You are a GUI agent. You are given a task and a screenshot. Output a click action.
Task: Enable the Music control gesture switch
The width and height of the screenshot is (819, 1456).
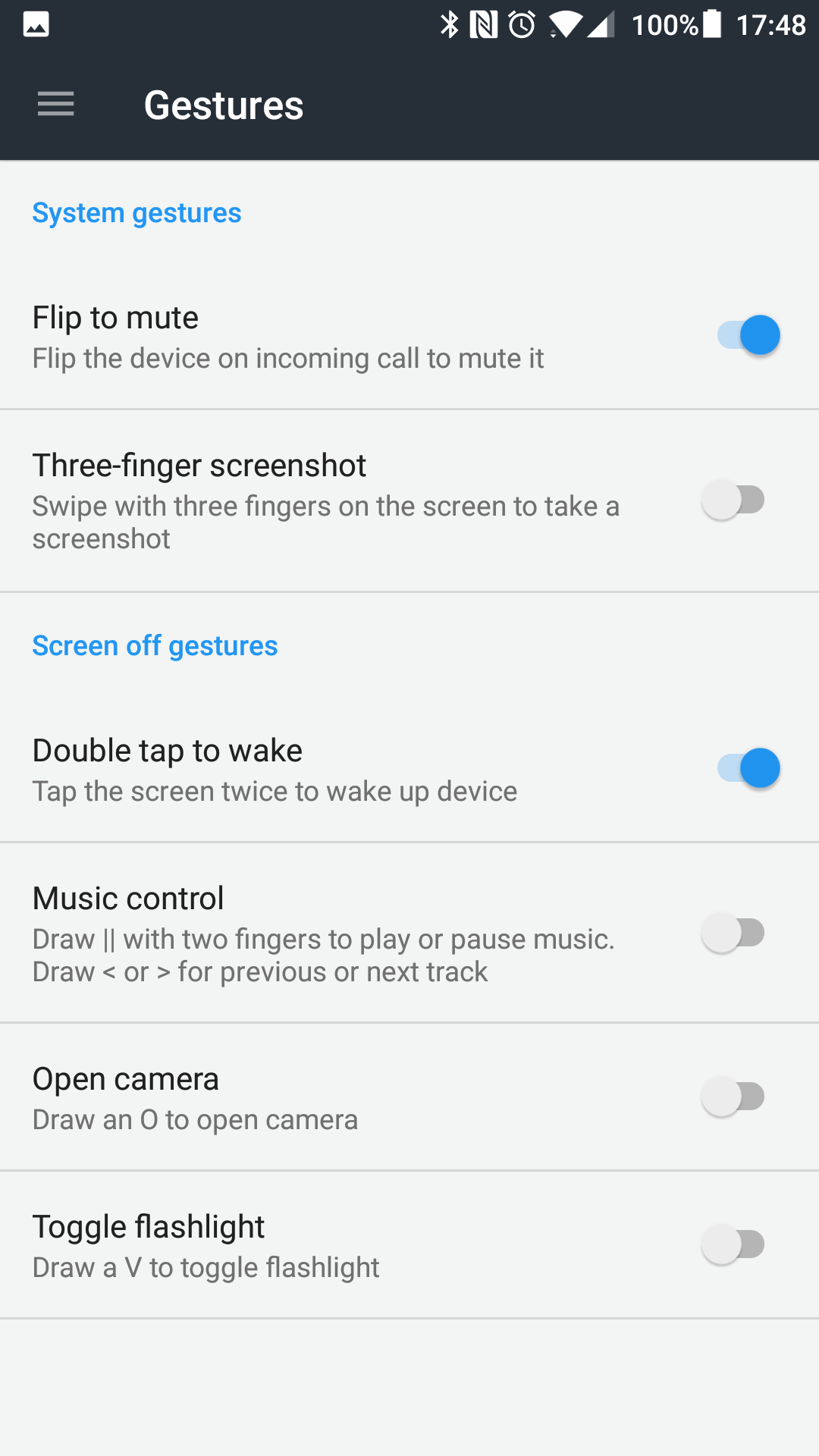[x=733, y=933]
